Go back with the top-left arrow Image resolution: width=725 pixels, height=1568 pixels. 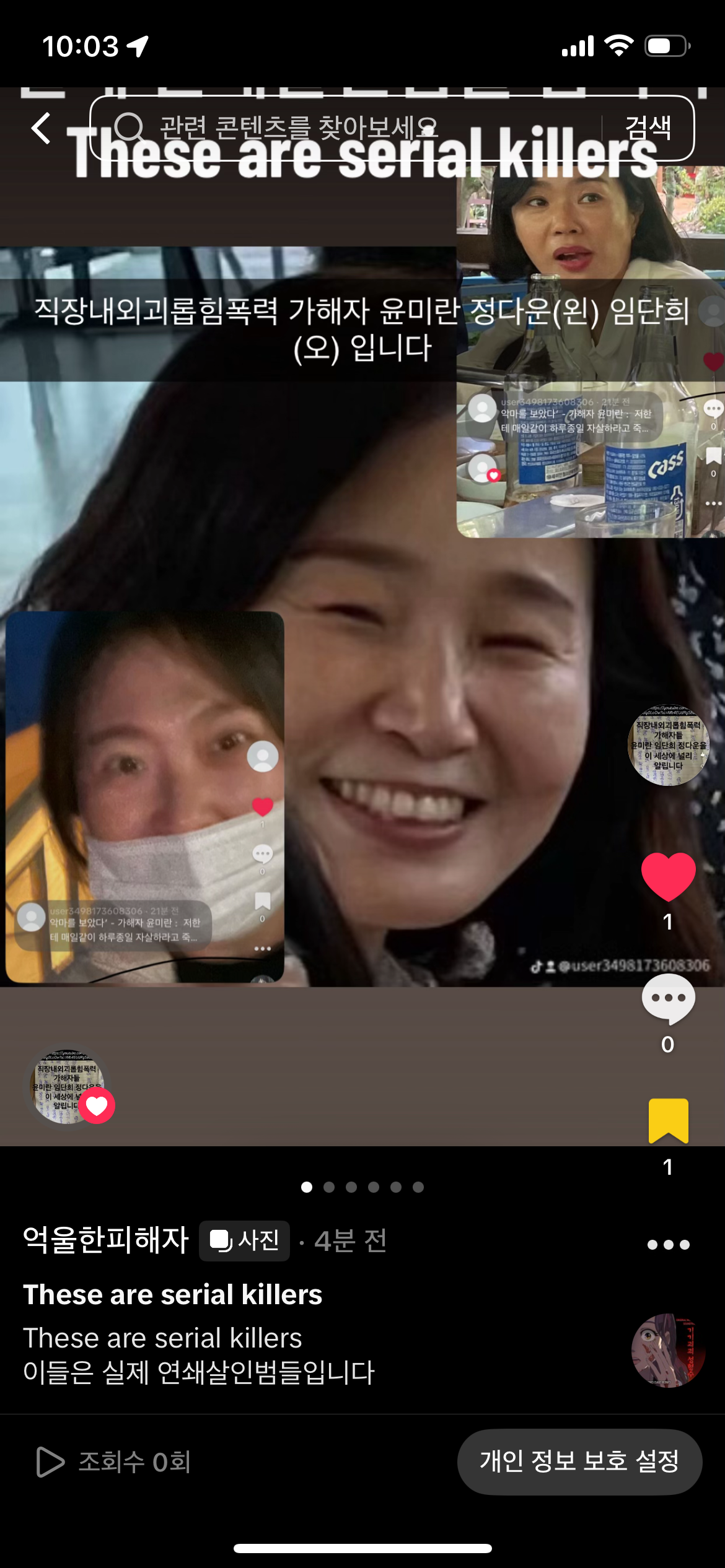(41, 128)
